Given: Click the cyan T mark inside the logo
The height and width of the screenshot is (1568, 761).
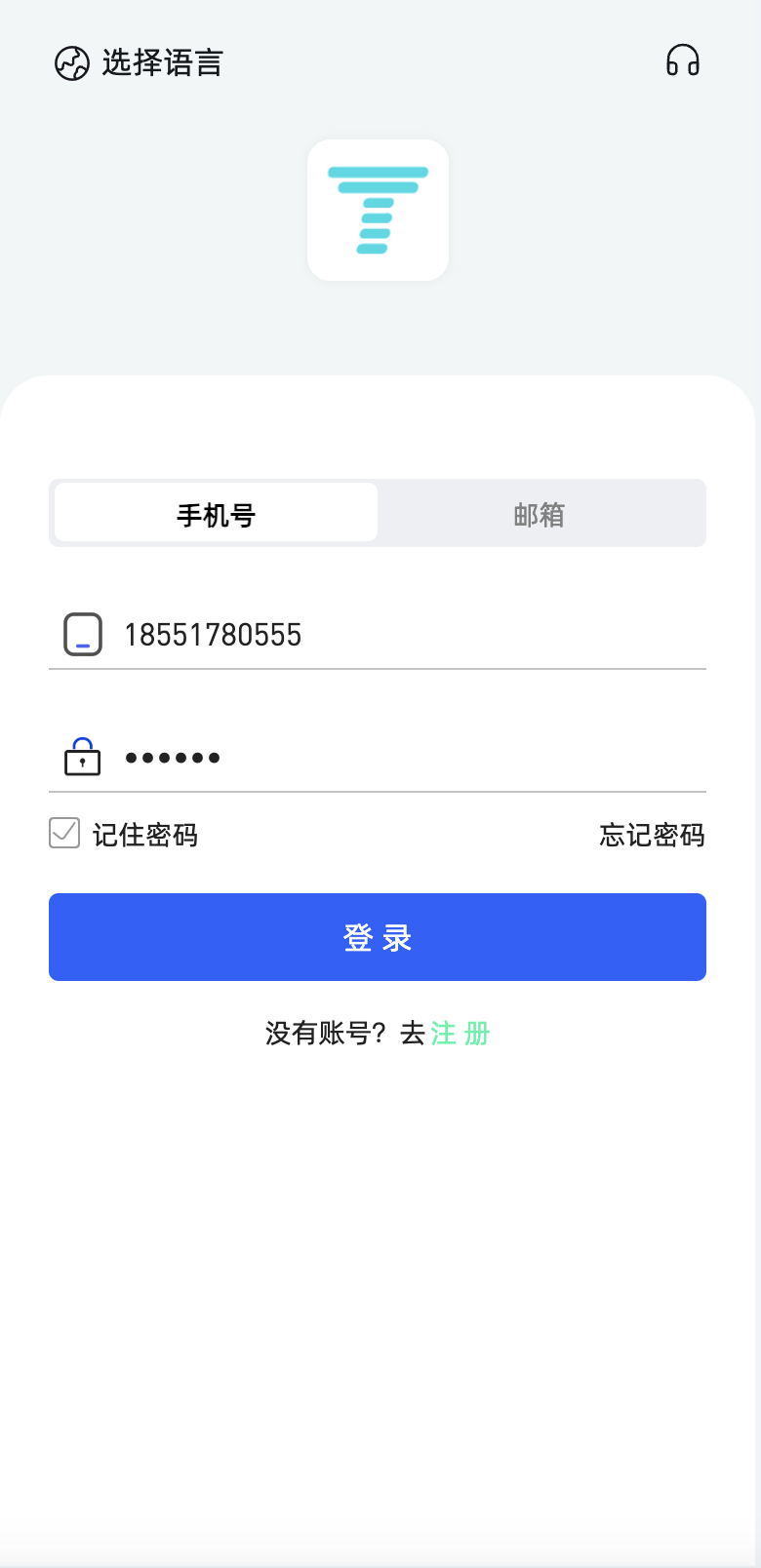Looking at the screenshot, I should tap(380, 210).
